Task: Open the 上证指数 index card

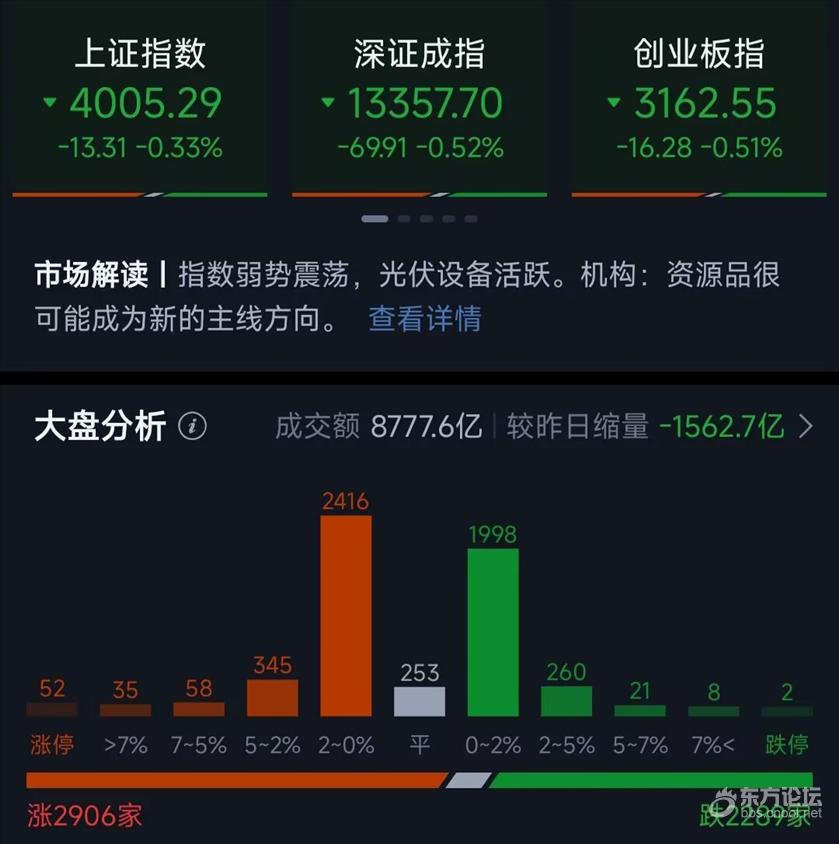Action: [x=140, y=100]
